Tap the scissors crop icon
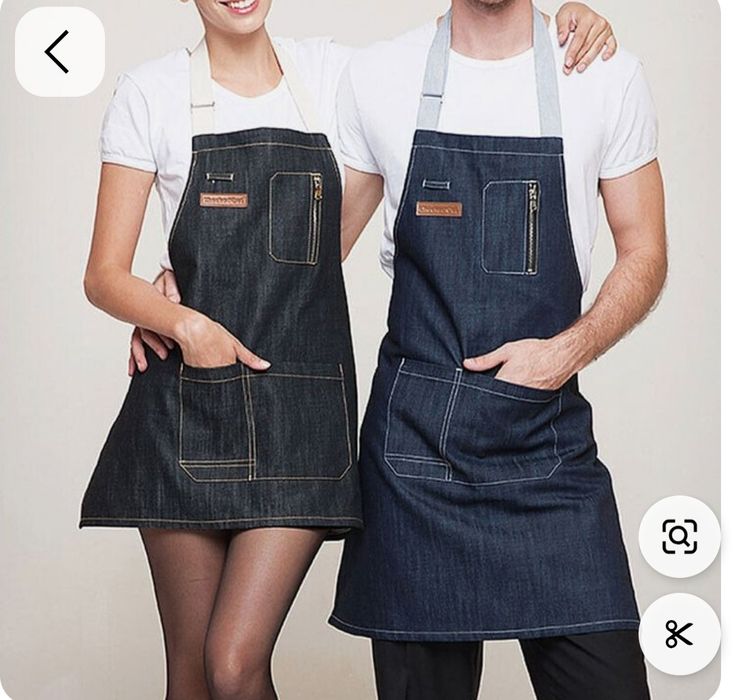 679,634
